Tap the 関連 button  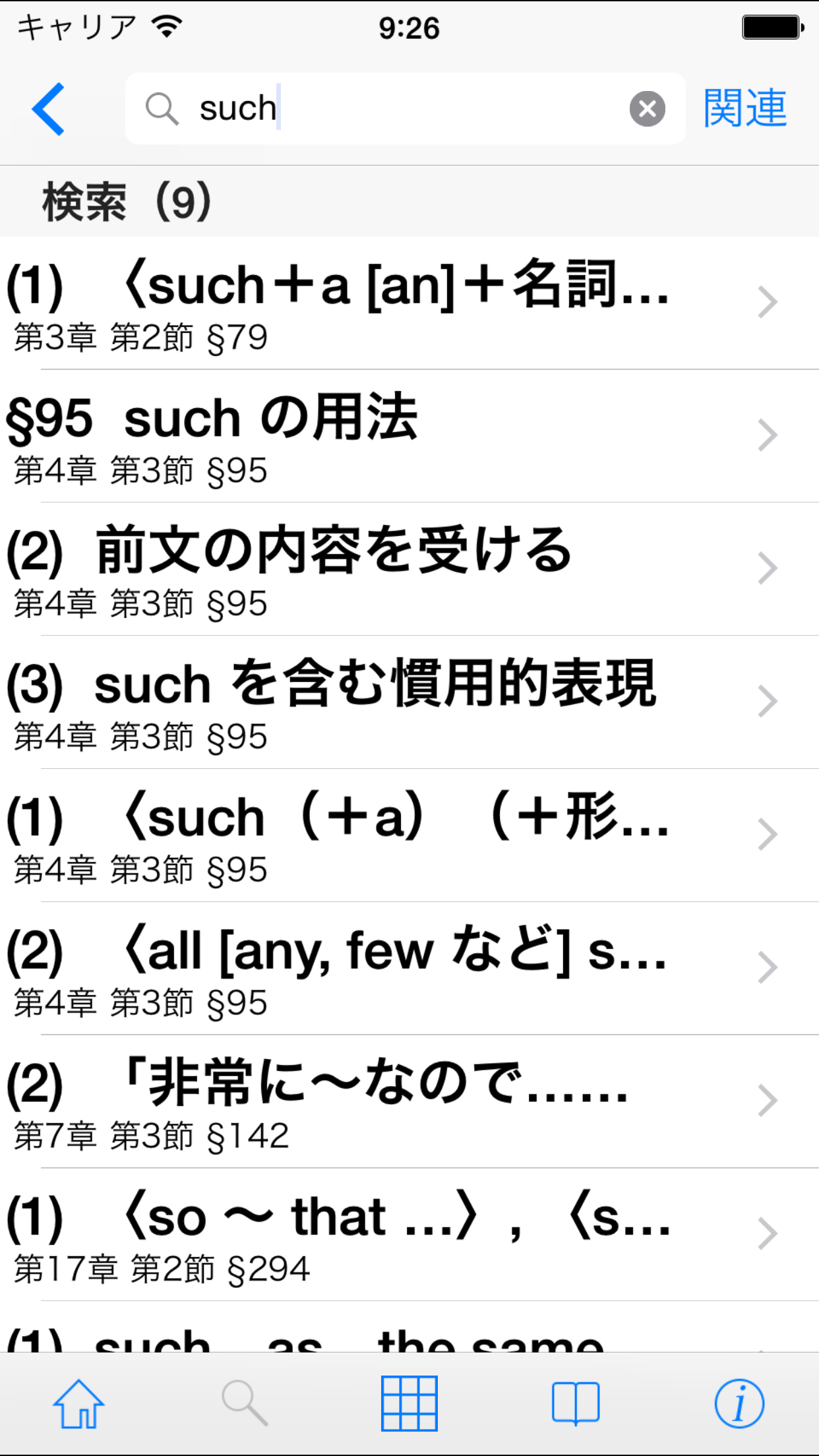(745, 109)
